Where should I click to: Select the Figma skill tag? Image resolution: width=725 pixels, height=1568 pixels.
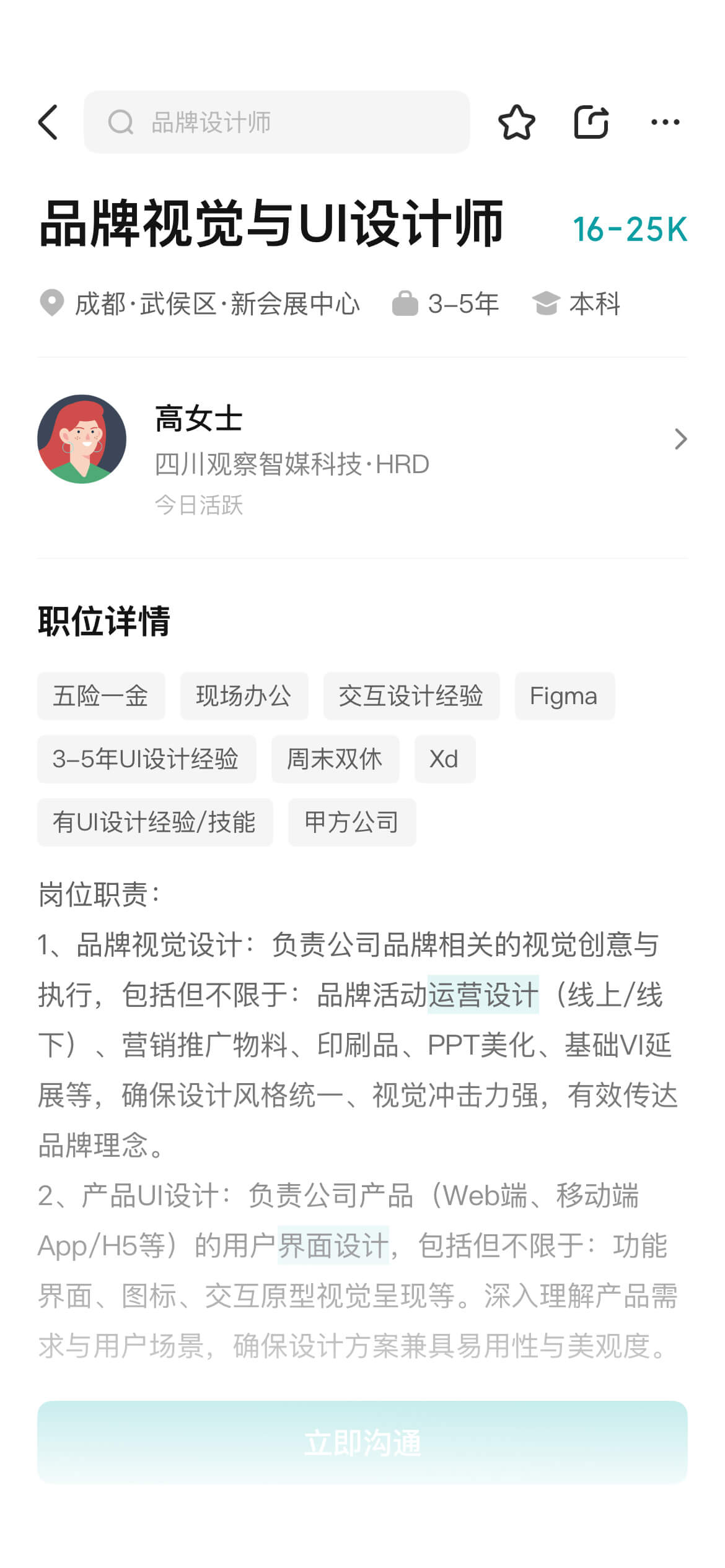[x=565, y=696]
